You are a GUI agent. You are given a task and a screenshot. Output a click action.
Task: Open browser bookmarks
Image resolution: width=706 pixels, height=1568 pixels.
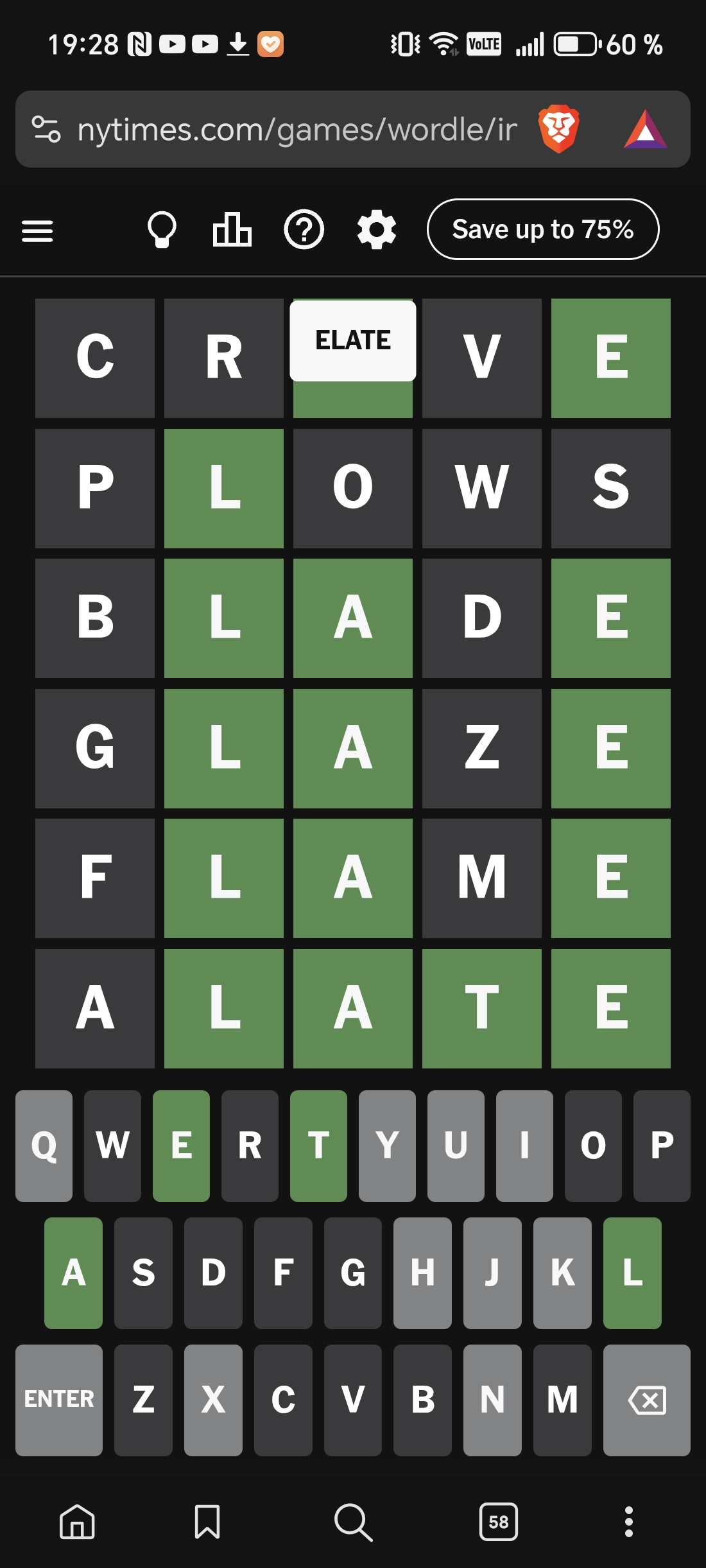[207, 1522]
